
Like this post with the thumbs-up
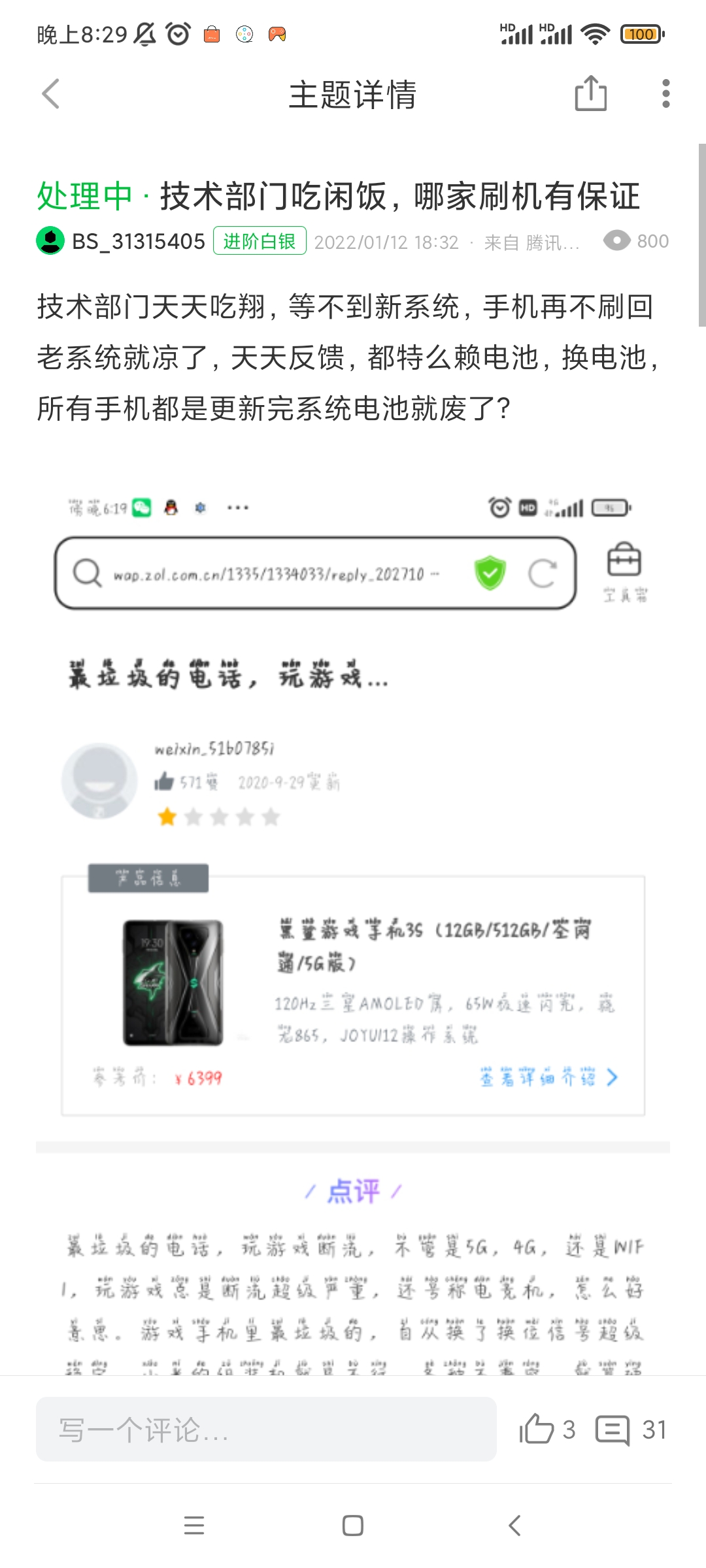(x=547, y=1429)
